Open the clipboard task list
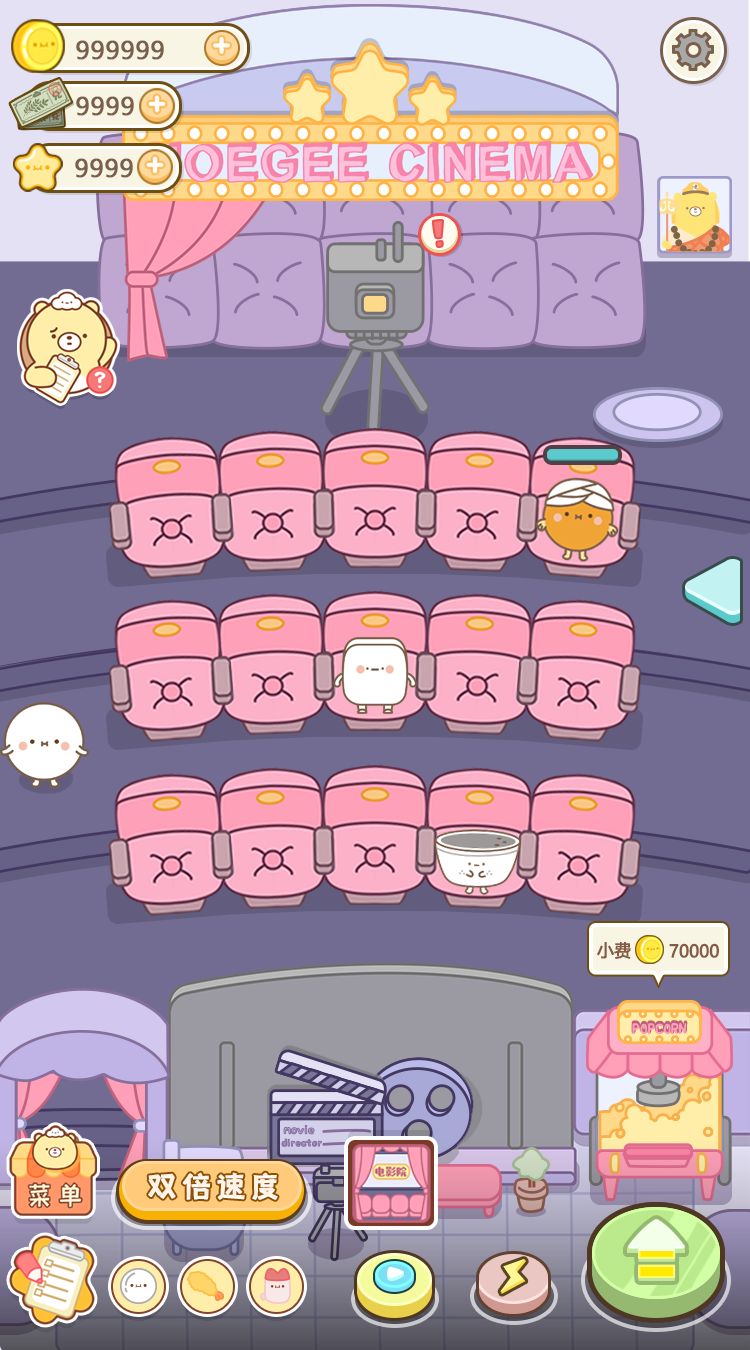The image size is (750, 1350). click(50, 1280)
